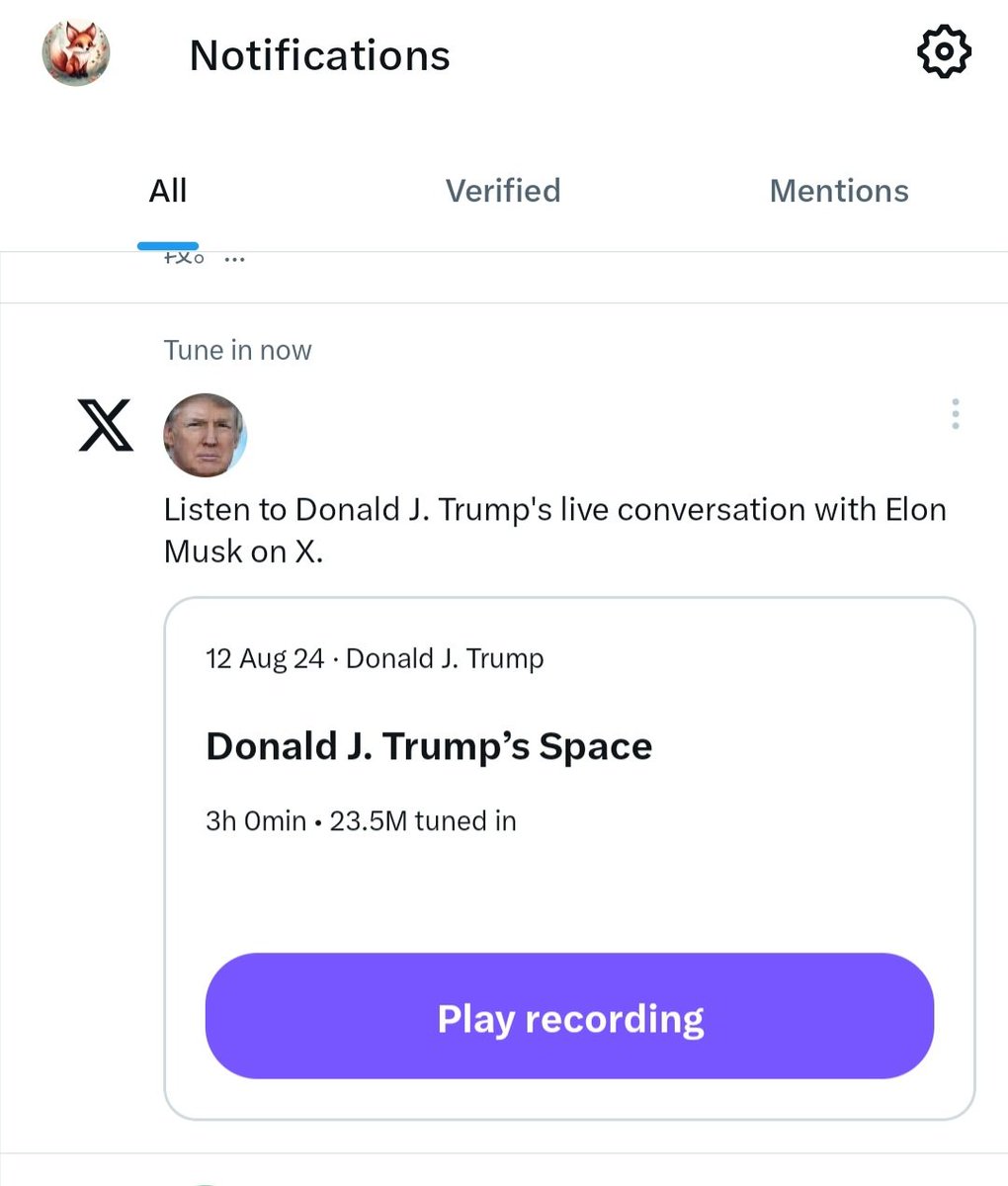Switch to the Mentions tab
Image resolution: width=1008 pixels, height=1186 pixels.
[x=839, y=191]
